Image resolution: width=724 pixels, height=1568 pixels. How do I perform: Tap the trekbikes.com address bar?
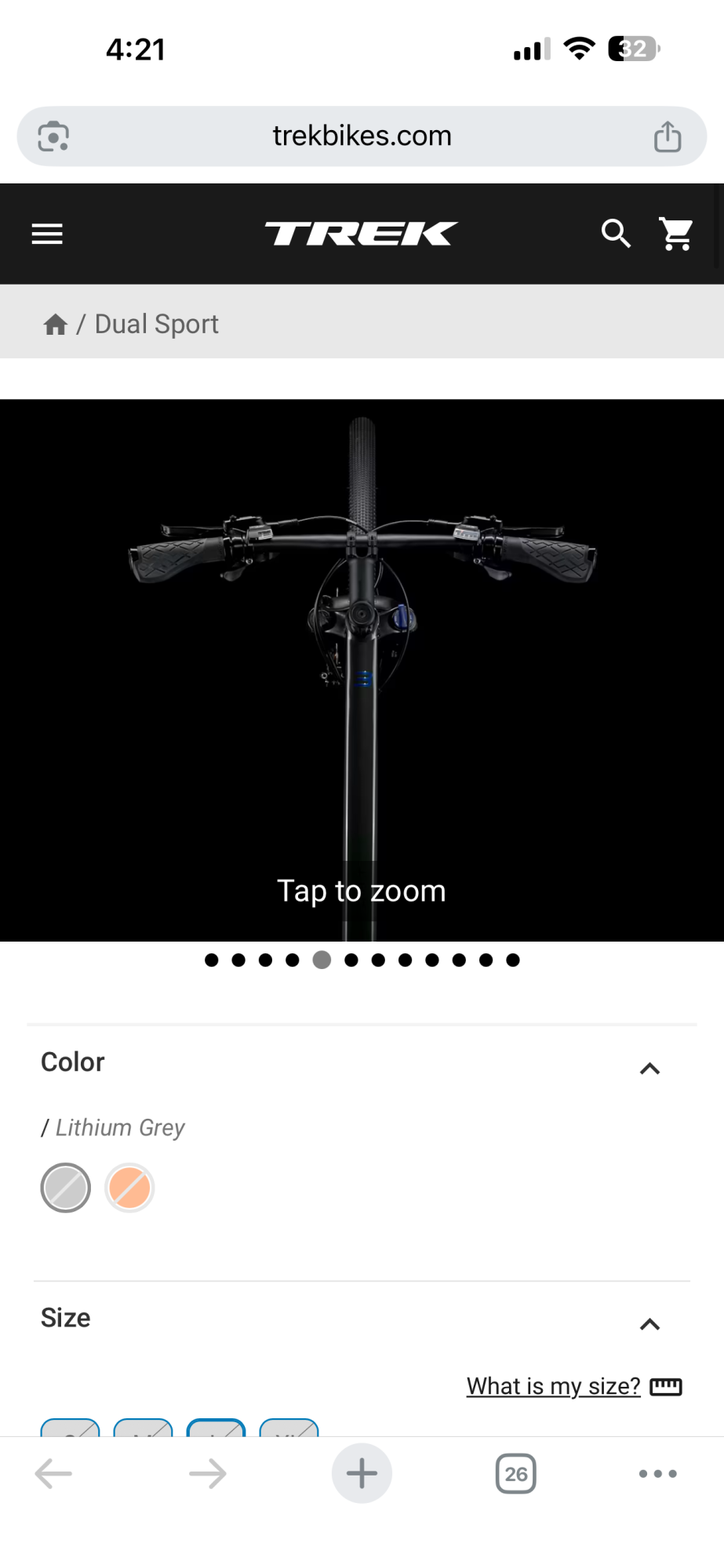coord(362,136)
